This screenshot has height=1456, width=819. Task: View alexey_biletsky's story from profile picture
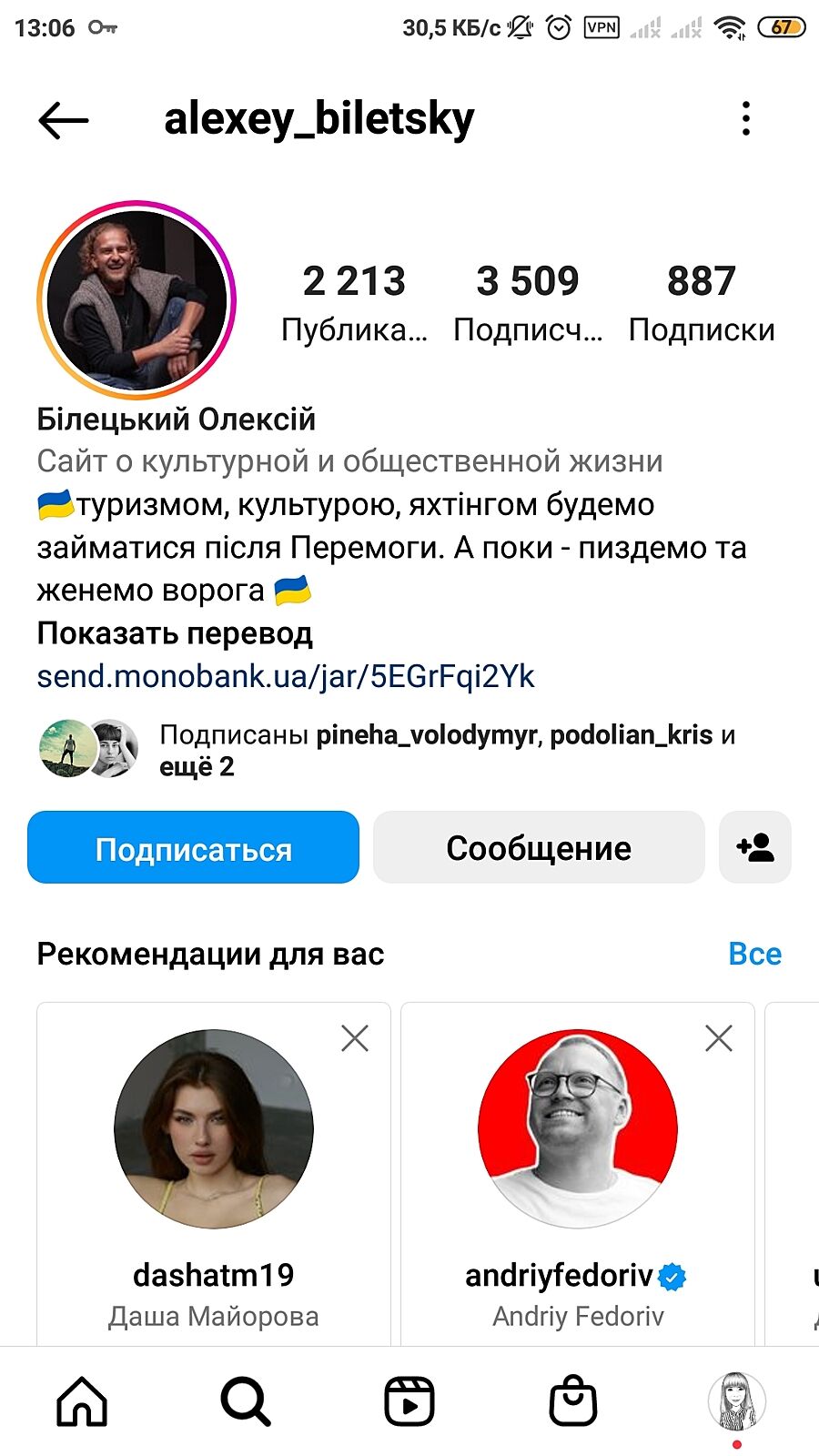(x=136, y=300)
